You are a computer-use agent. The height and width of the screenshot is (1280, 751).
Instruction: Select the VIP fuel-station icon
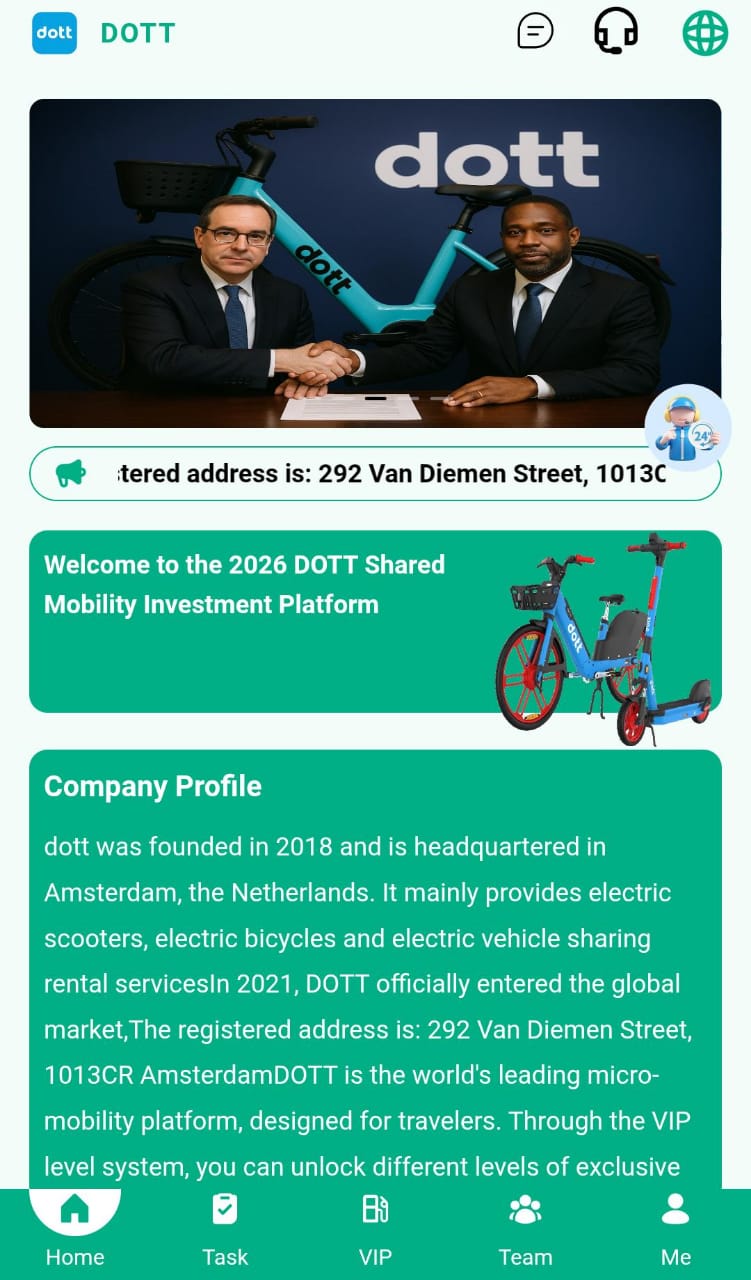(375, 1208)
